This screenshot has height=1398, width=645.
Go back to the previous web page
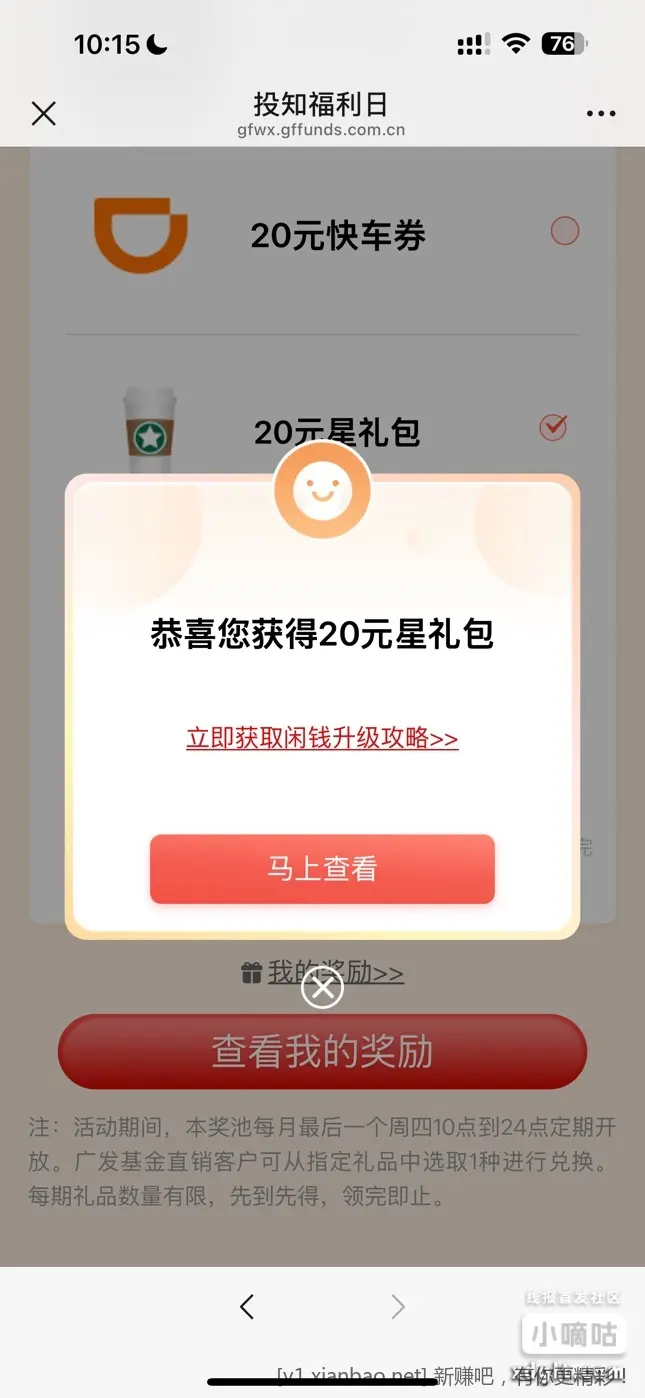[247, 1306]
